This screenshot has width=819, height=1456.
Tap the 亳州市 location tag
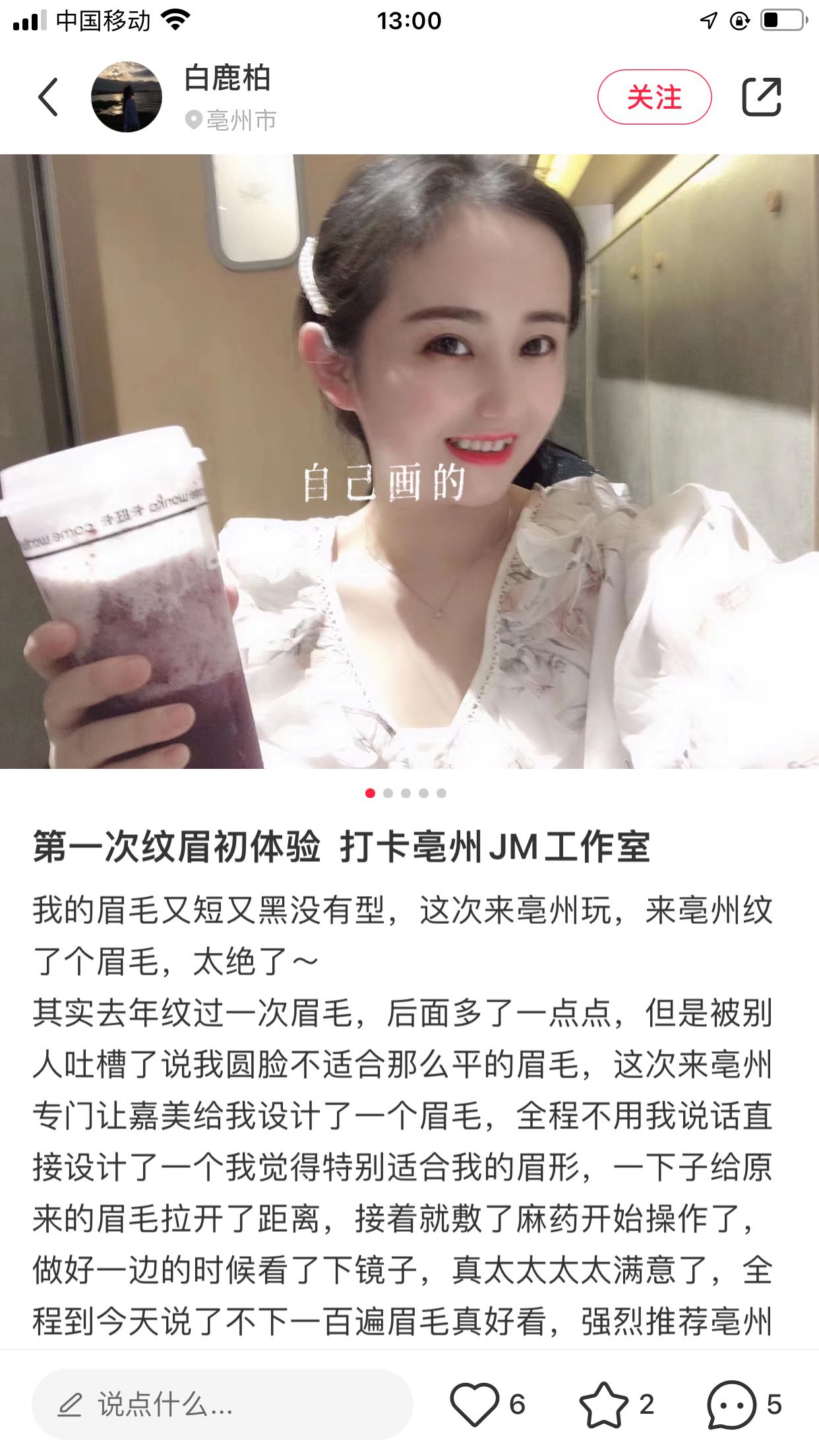point(232,121)
